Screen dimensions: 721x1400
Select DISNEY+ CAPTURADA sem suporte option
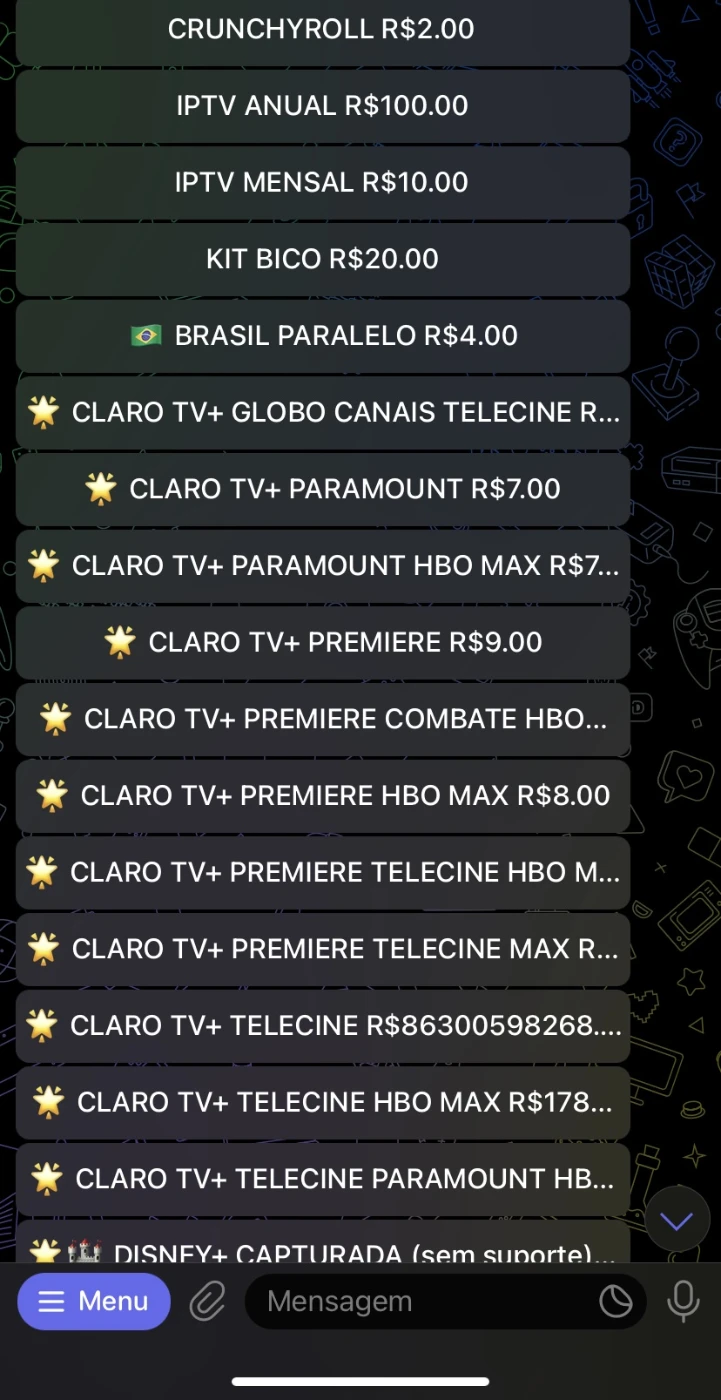point(322,1250)
